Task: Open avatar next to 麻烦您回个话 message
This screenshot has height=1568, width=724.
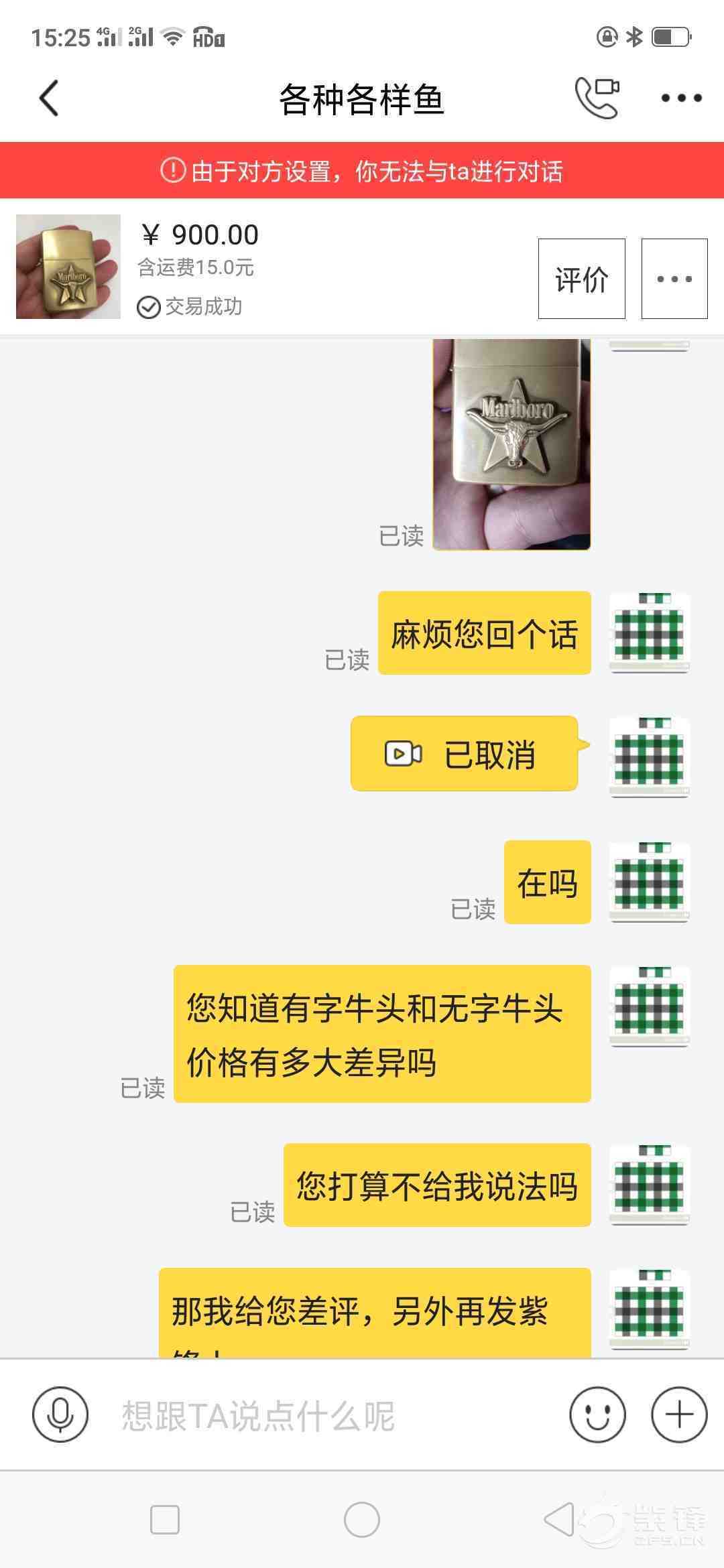Action: pyautogui.click(x=649, y=633)
